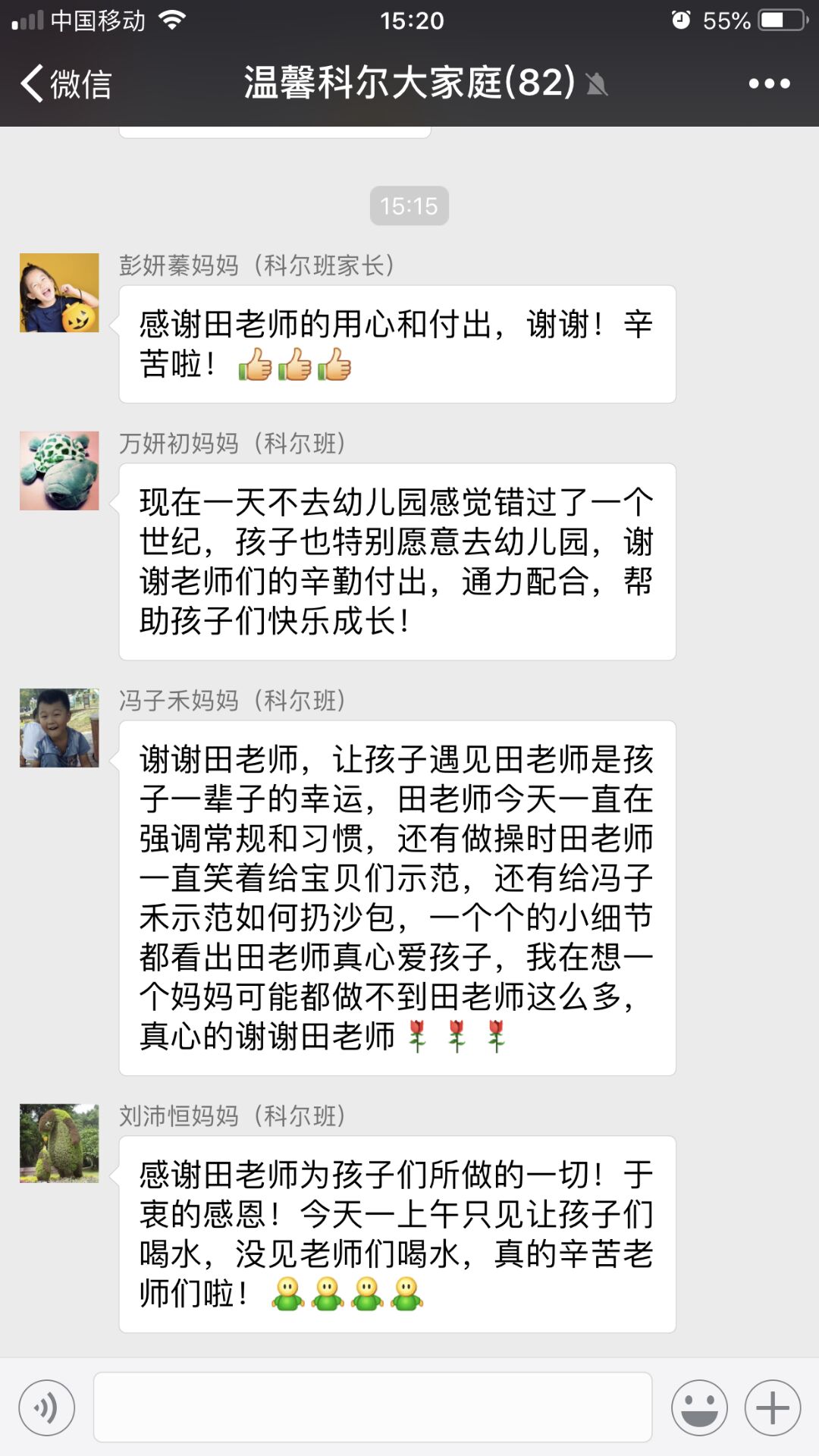The image size is (819, 1456).
Task: Open group chat details via three-dot menu
Action: [769, 83]
